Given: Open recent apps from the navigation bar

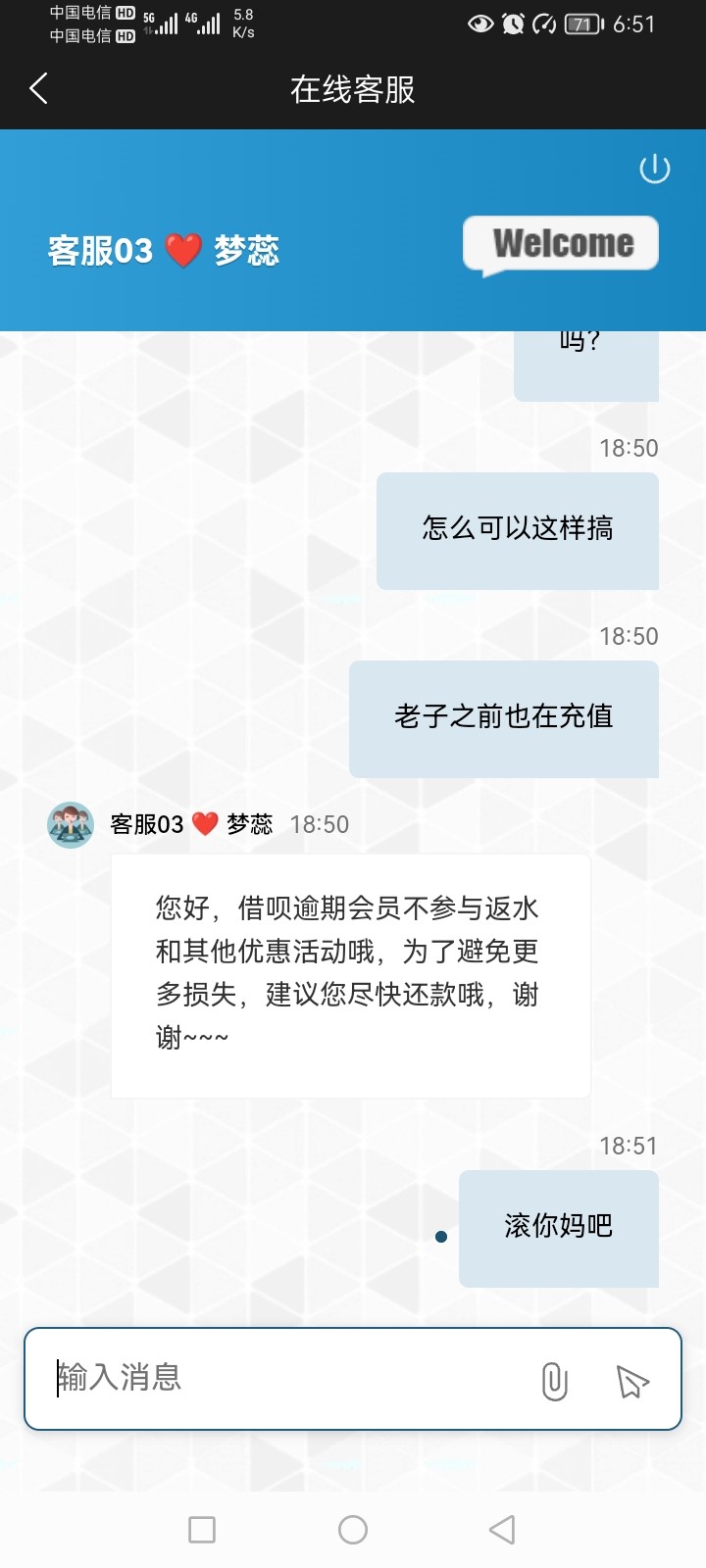Looking at the screenshot, I should coord(202,1530).
